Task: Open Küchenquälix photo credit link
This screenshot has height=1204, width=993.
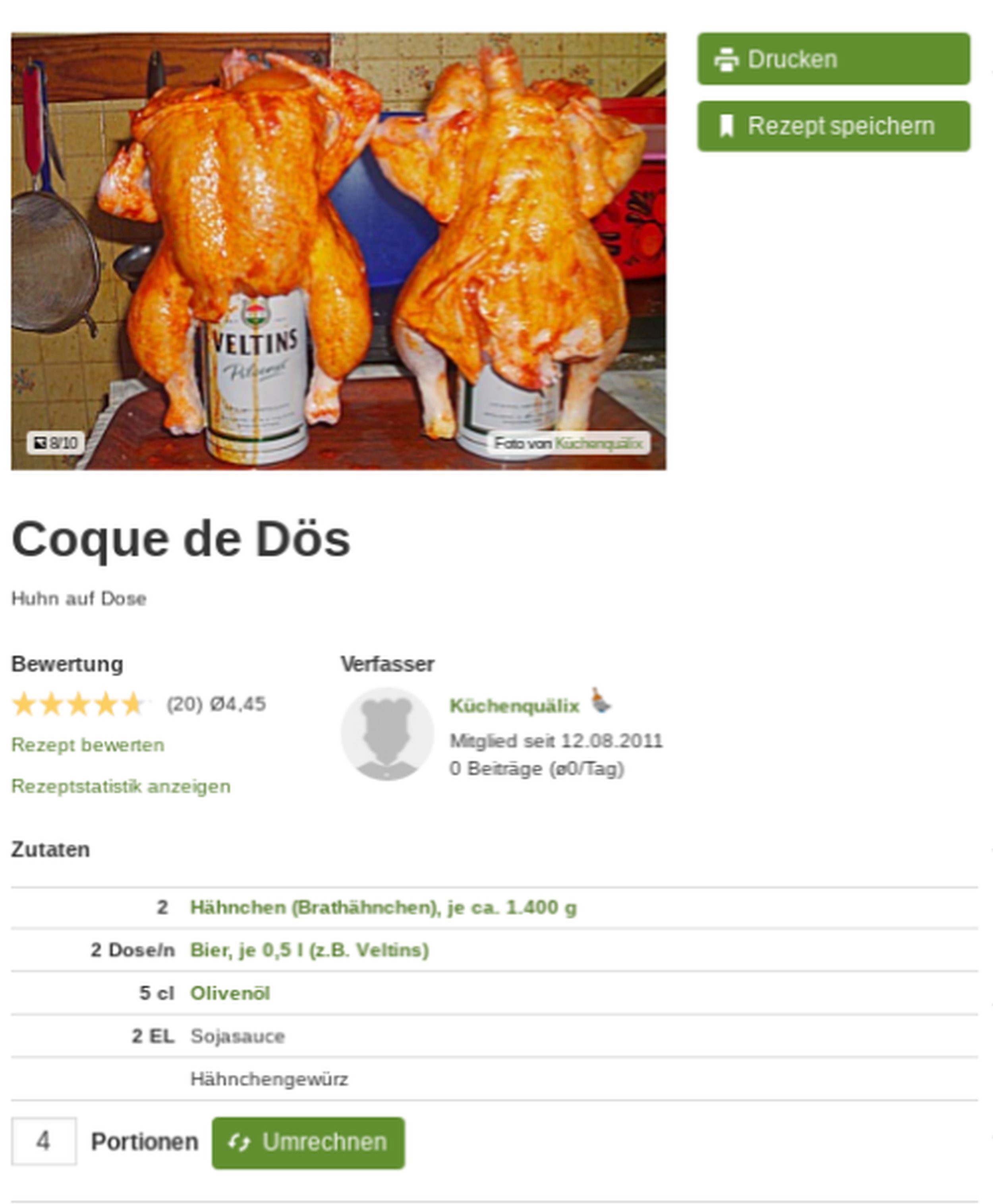Action: click(x=598, y=443)
